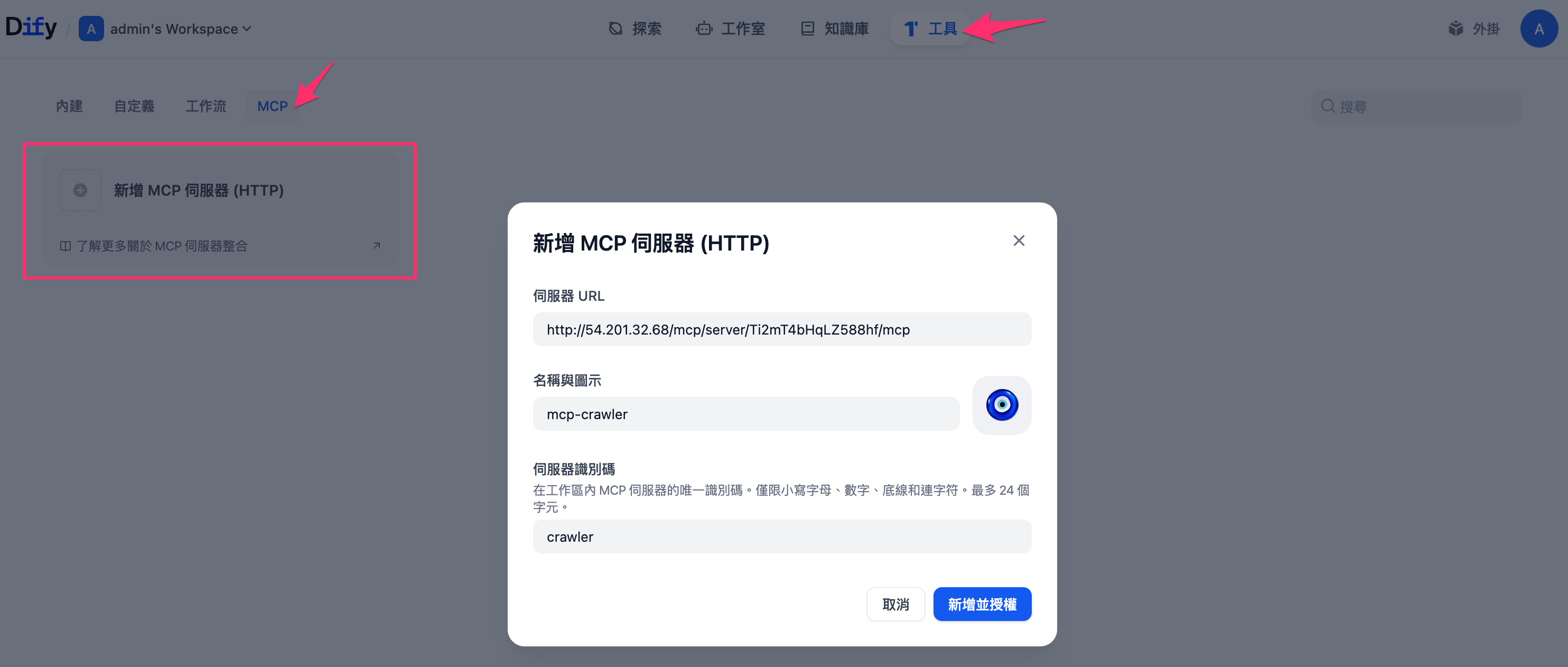Viewport: 1568px width, 667px height.
Task: Edit the 伺服器識別碼 crawler field
Action: [781, 536]
